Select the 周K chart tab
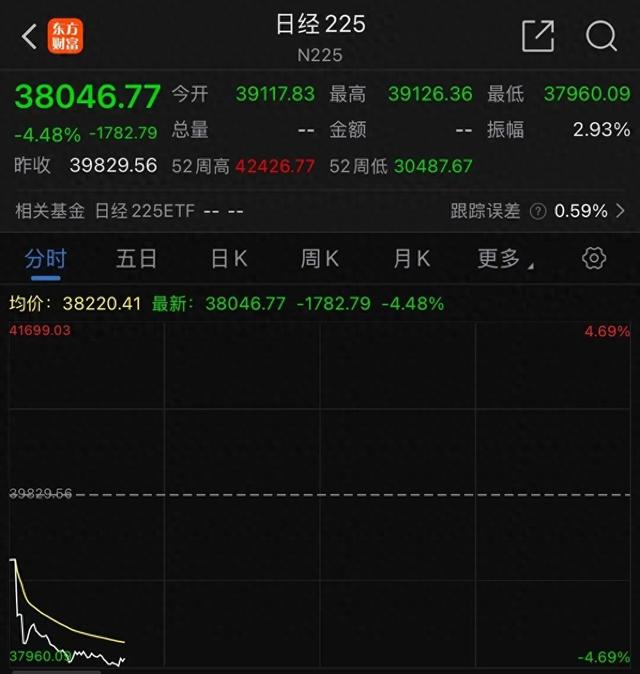 (x=320, y=259)
